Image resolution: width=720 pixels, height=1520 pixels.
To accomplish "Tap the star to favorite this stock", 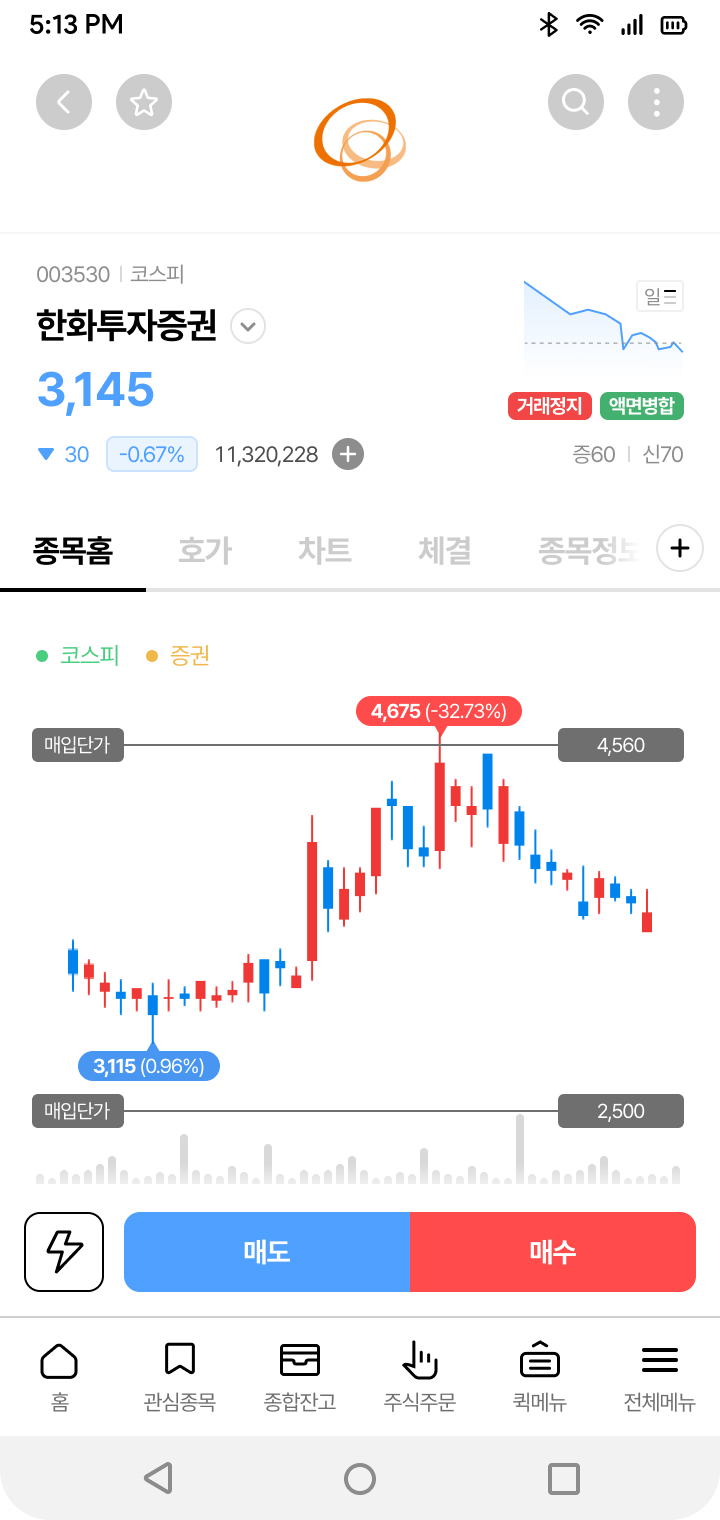I will tap(144, 101).
